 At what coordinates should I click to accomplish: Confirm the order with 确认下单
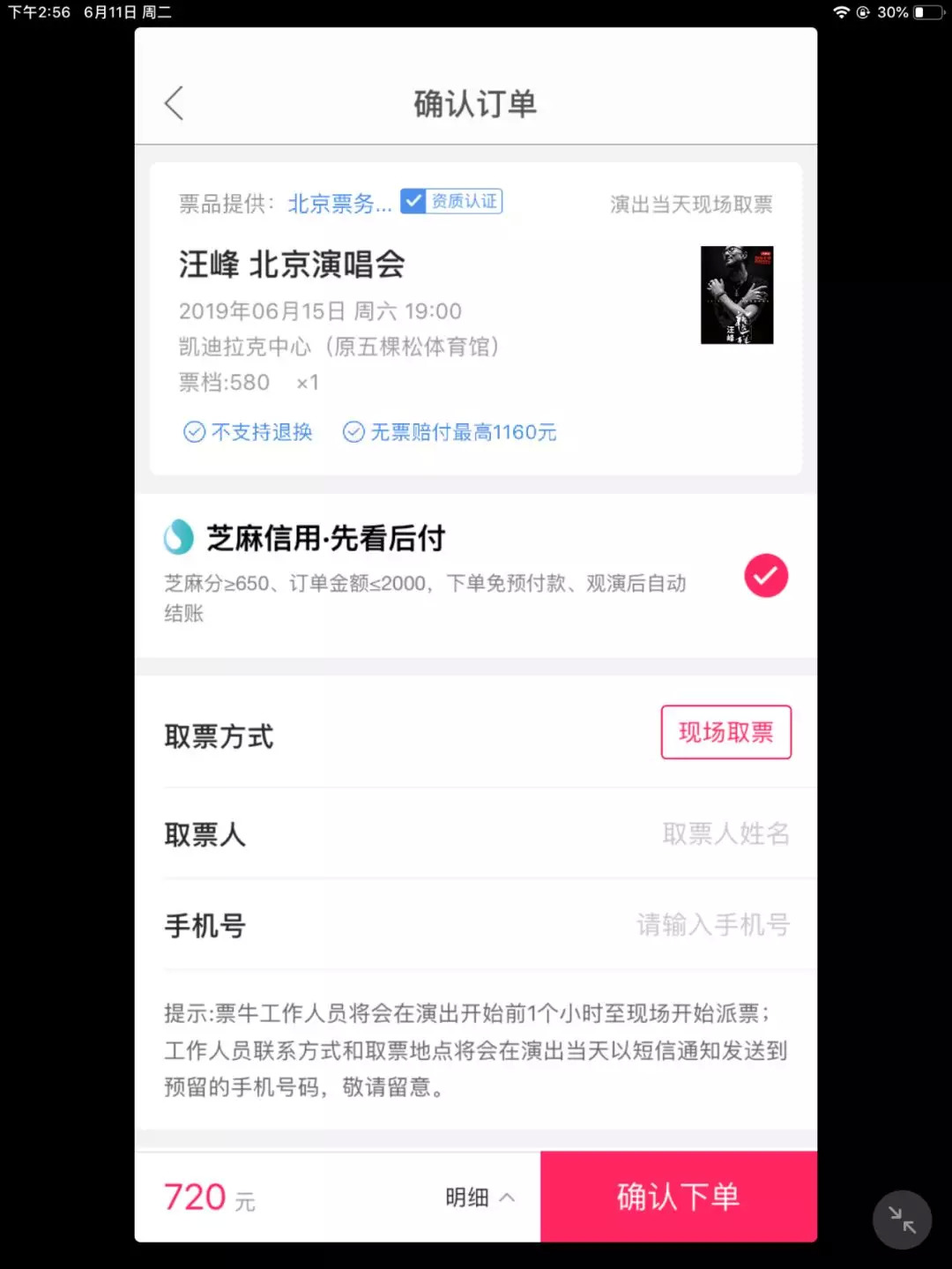[x=678, y=1197]
